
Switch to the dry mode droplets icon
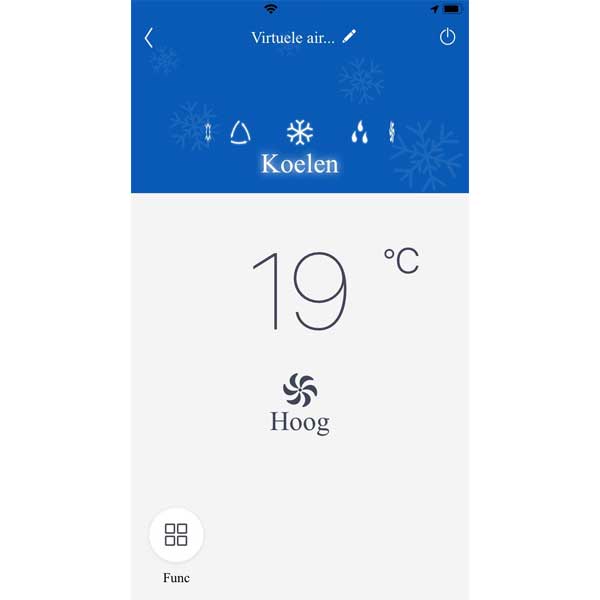[x=358, y=133]
